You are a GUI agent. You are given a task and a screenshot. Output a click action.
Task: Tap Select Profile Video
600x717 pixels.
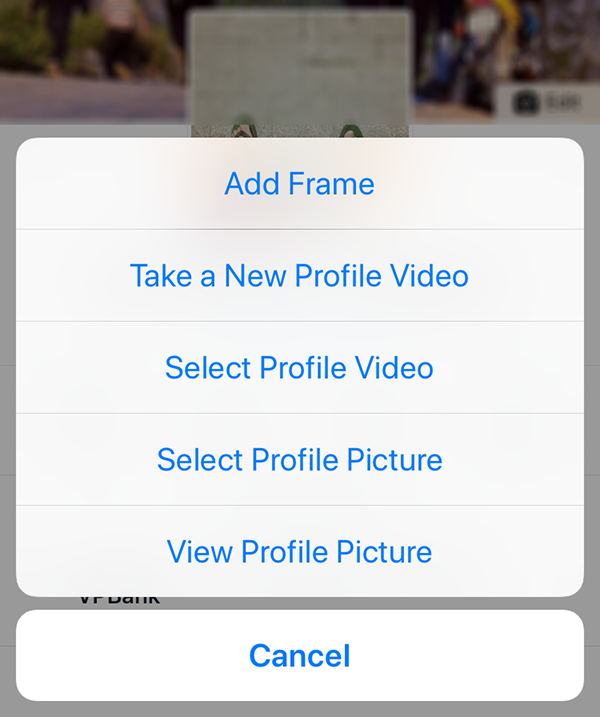299,367
